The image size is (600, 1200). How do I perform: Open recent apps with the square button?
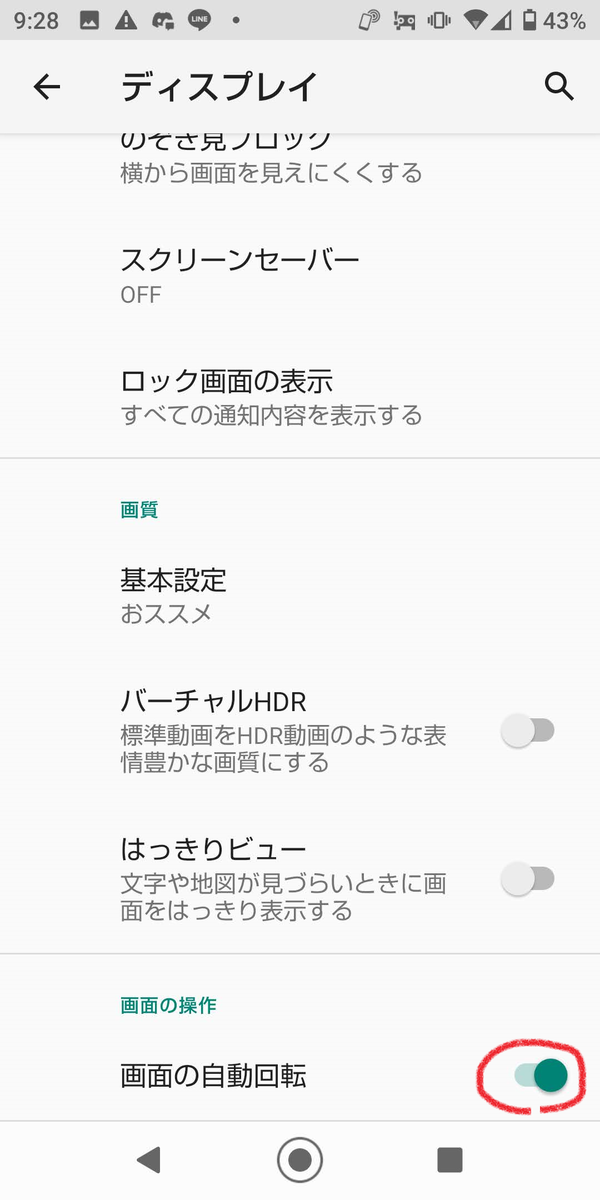[450, 1160]
